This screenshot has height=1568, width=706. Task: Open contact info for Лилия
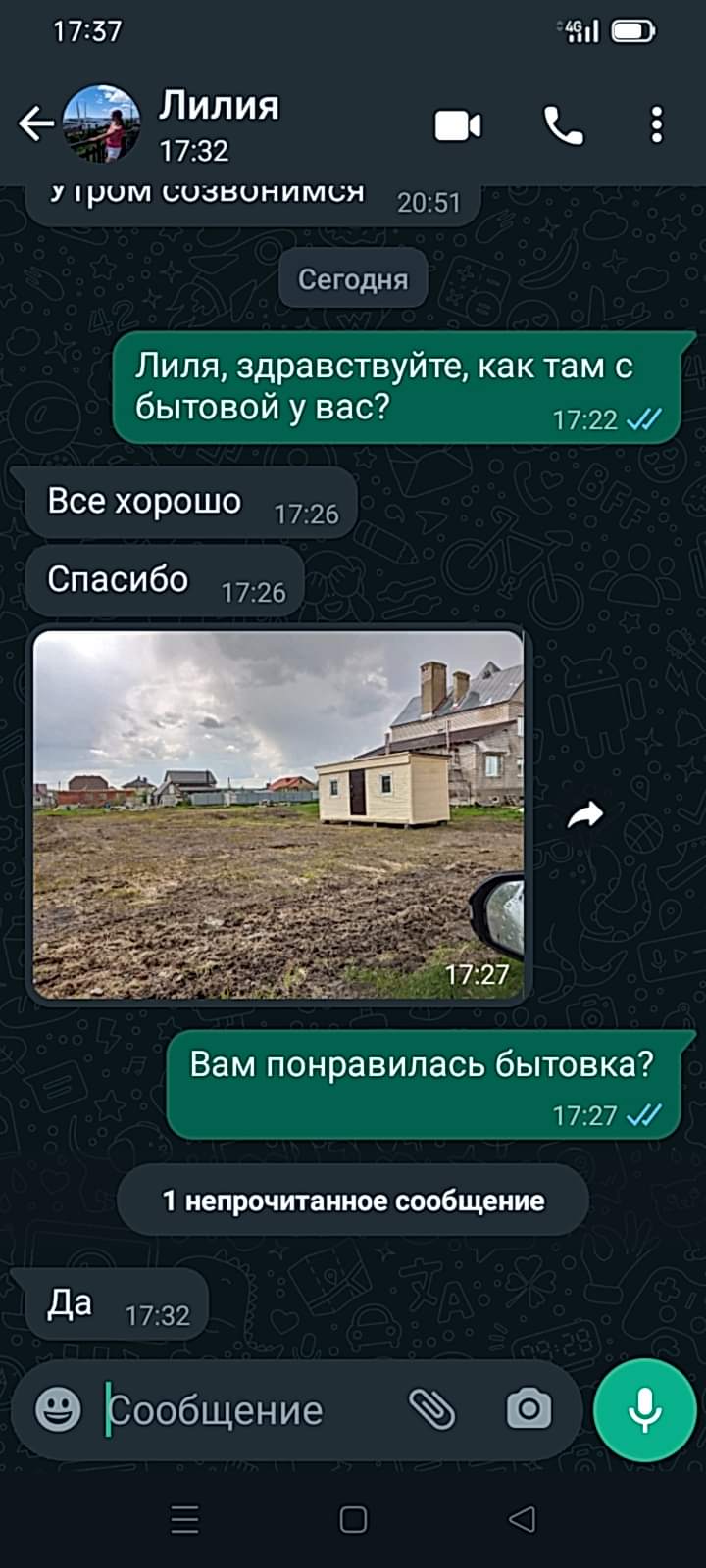(220, 124)
